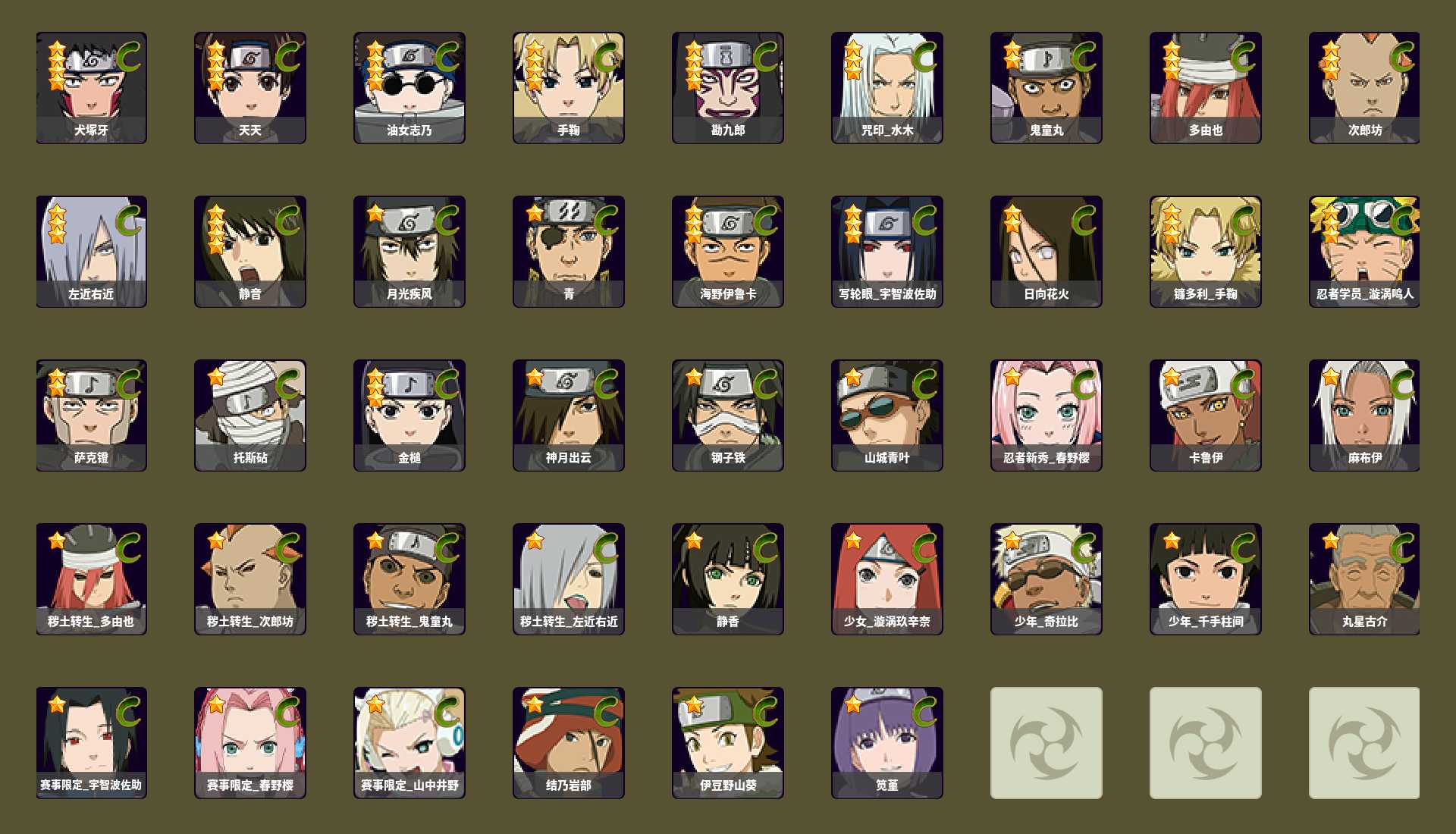Viewport: 1456px width, 834px height.
Task: Select 鬼童丸 in the first row
Action: [1046, 87]
